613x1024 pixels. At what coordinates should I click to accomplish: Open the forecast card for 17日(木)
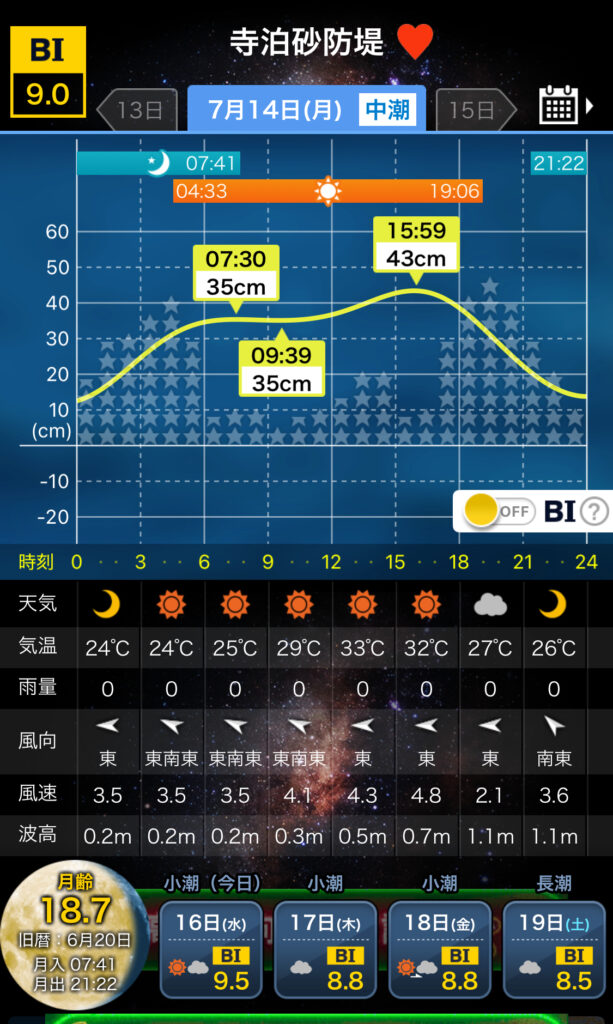325,949
